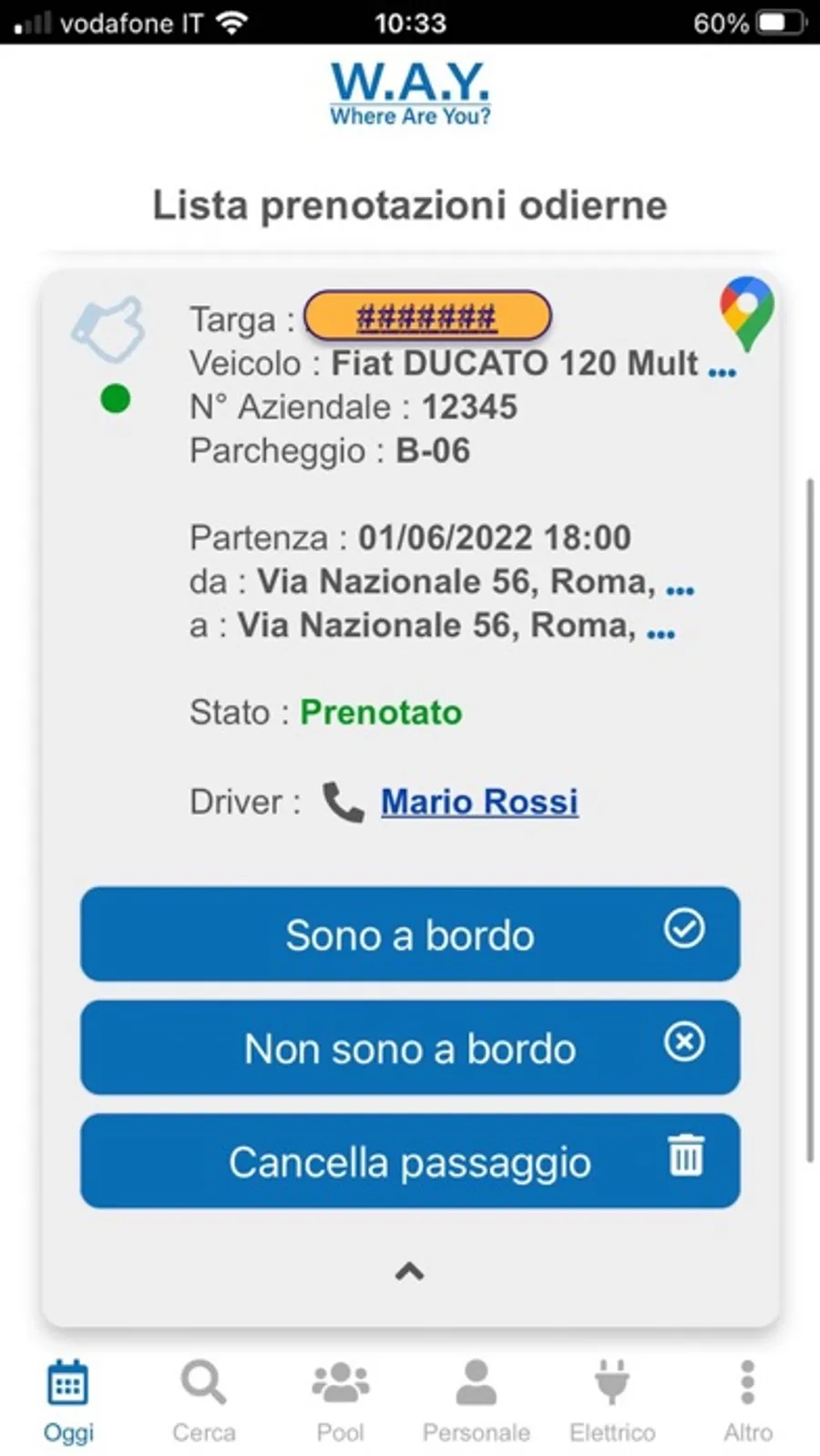
Task: Show full destination address after a
Action: pyautogui.click(x=661, y=632)
